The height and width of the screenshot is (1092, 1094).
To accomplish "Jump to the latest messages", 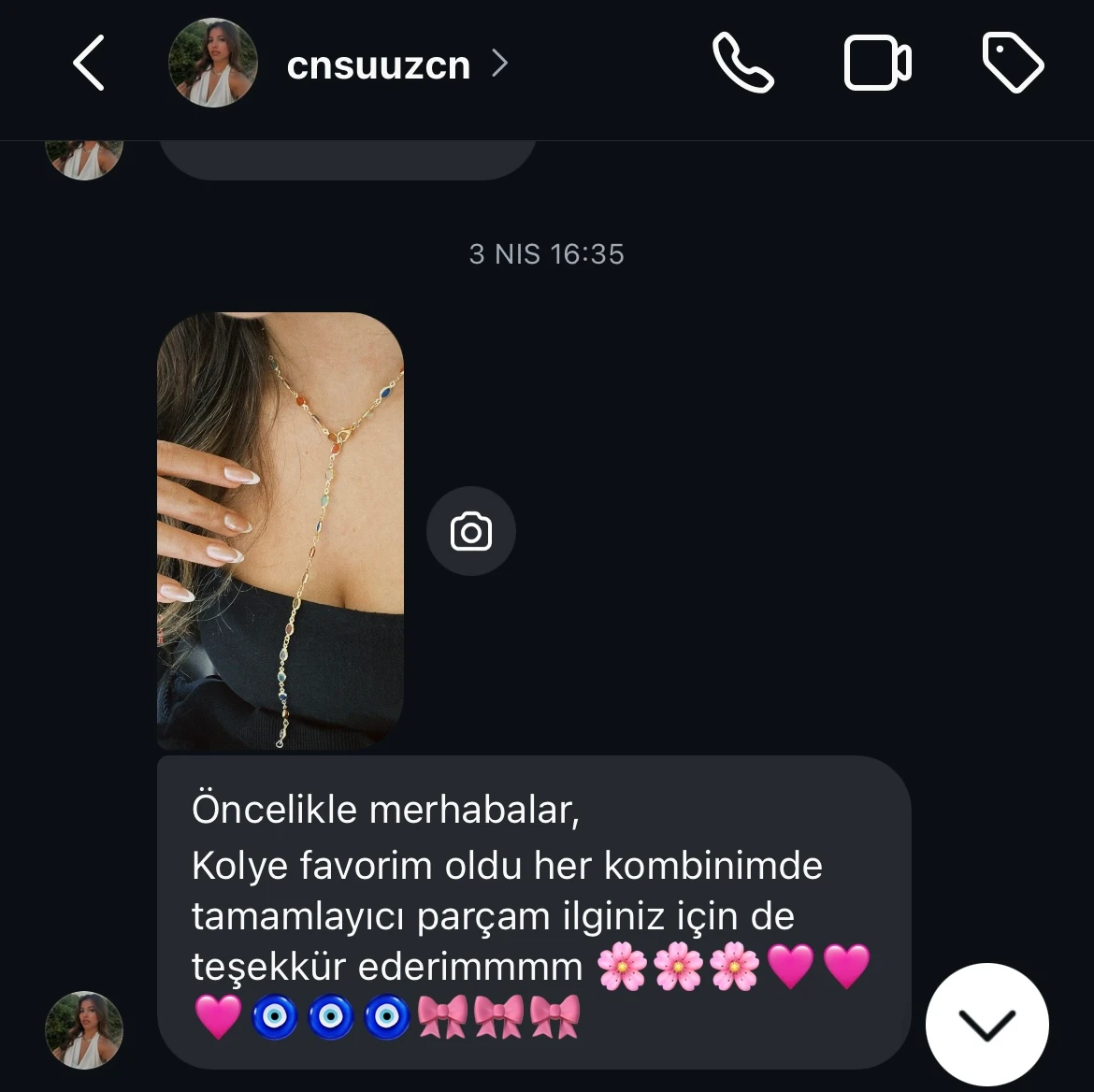I will click(986, 1025).
